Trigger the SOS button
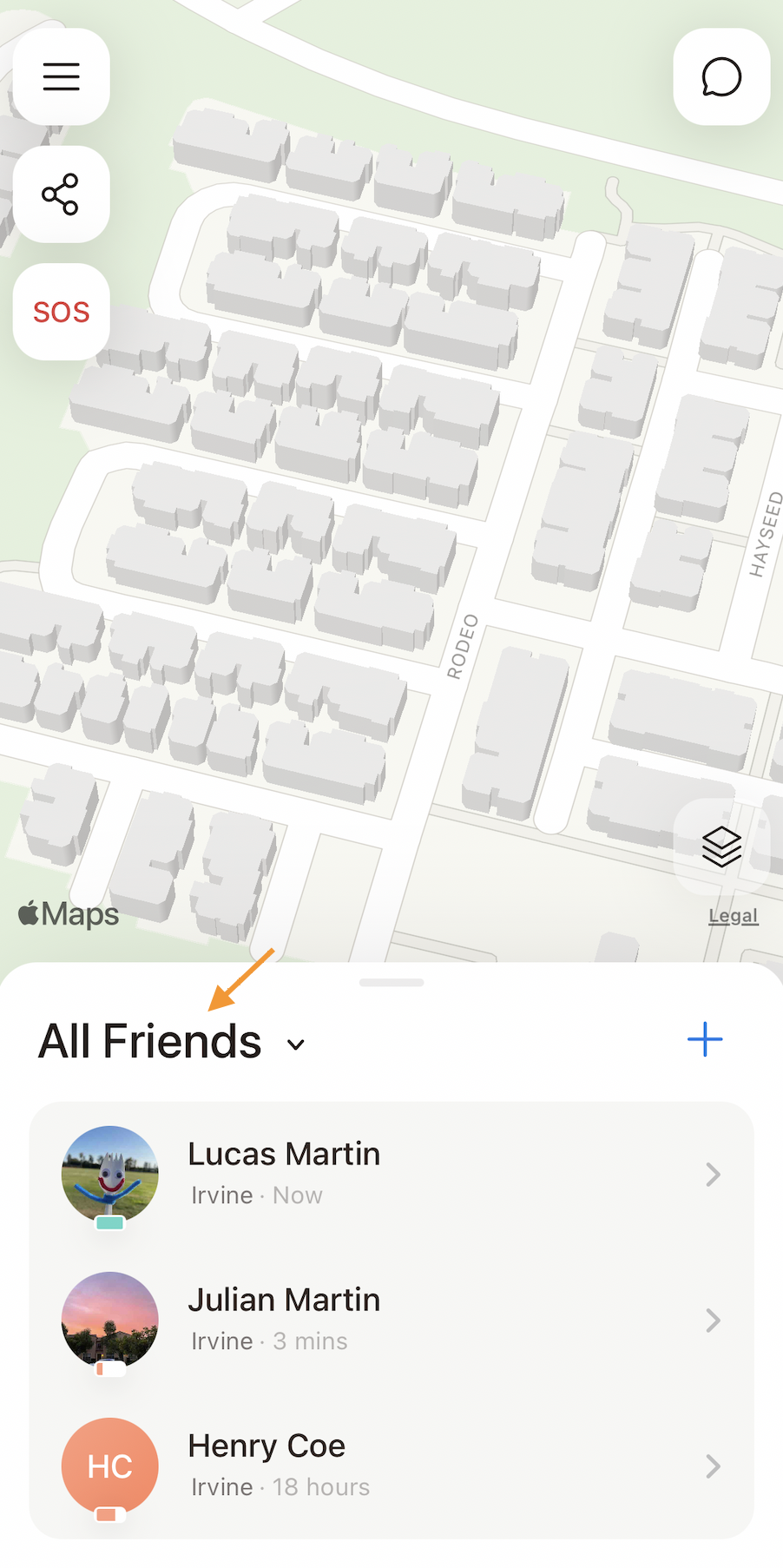 click(x=62, y=312)
